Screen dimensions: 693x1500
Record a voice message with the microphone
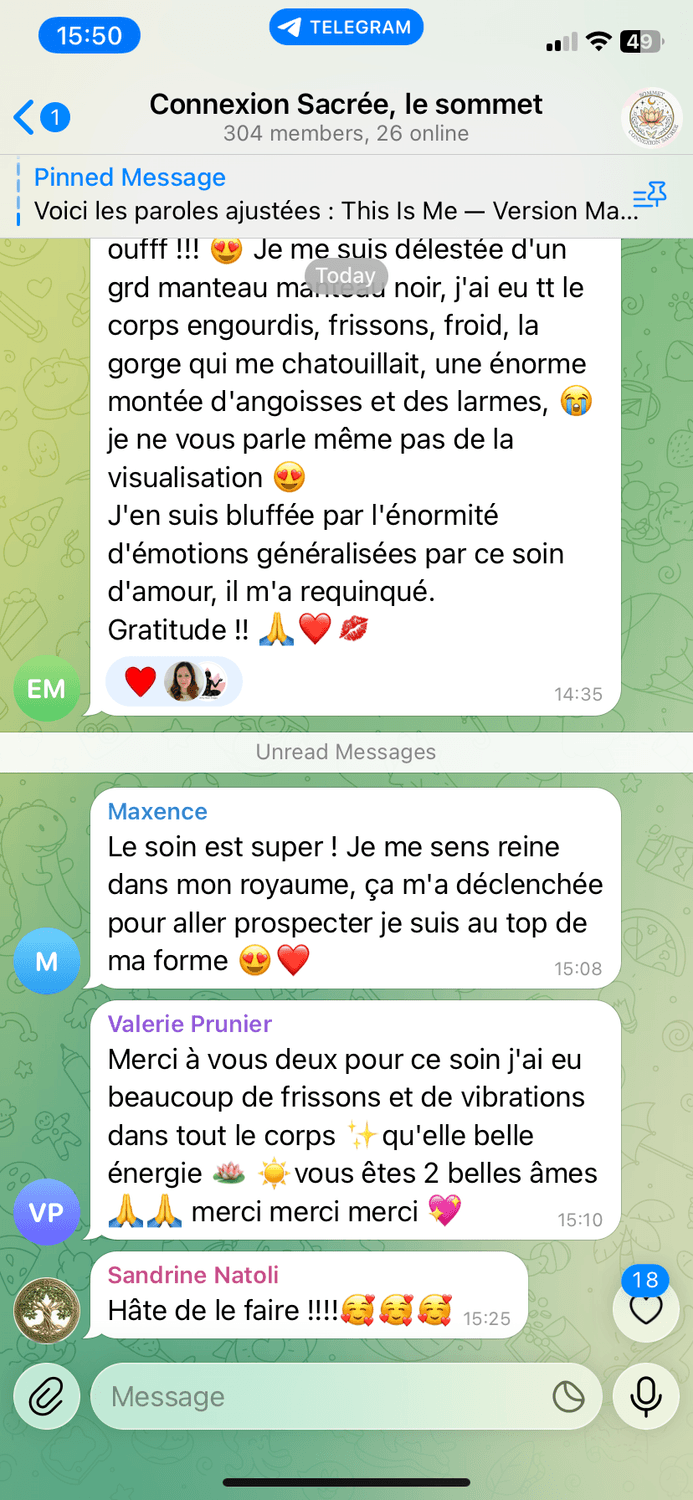(646, 1396)
